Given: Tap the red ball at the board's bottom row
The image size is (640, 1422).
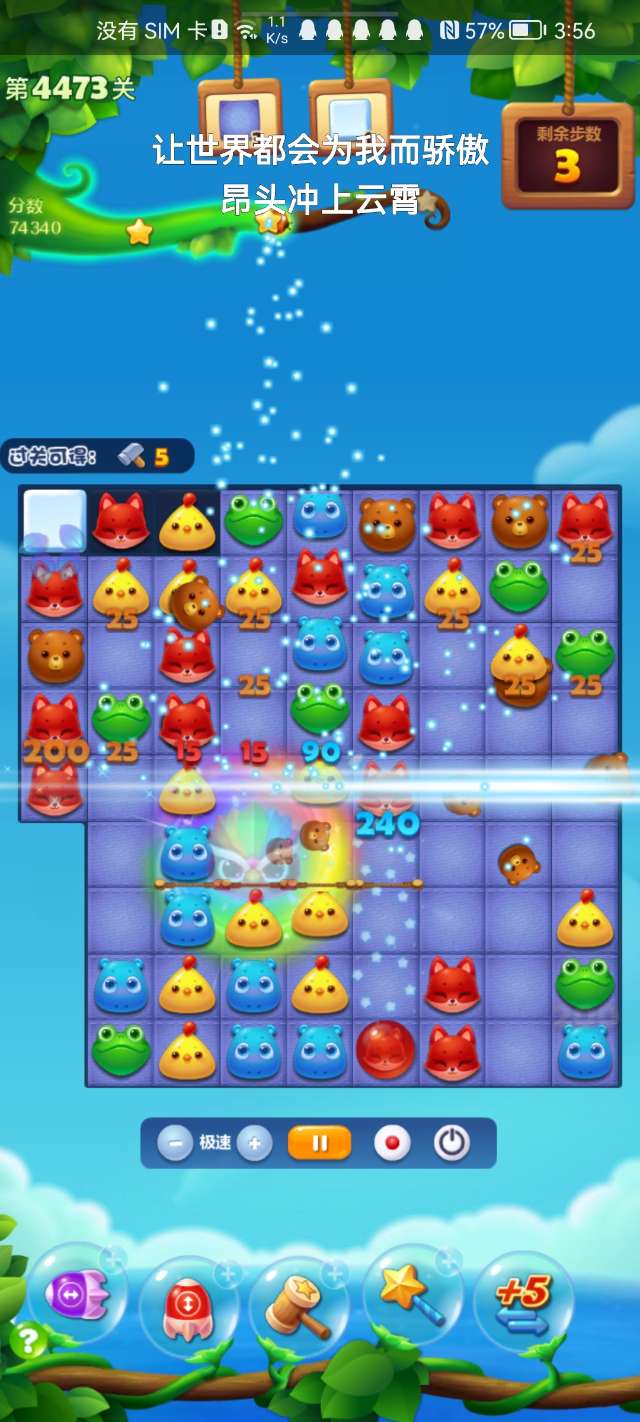Looking at the screenshot, I should tap(386, 1050).
